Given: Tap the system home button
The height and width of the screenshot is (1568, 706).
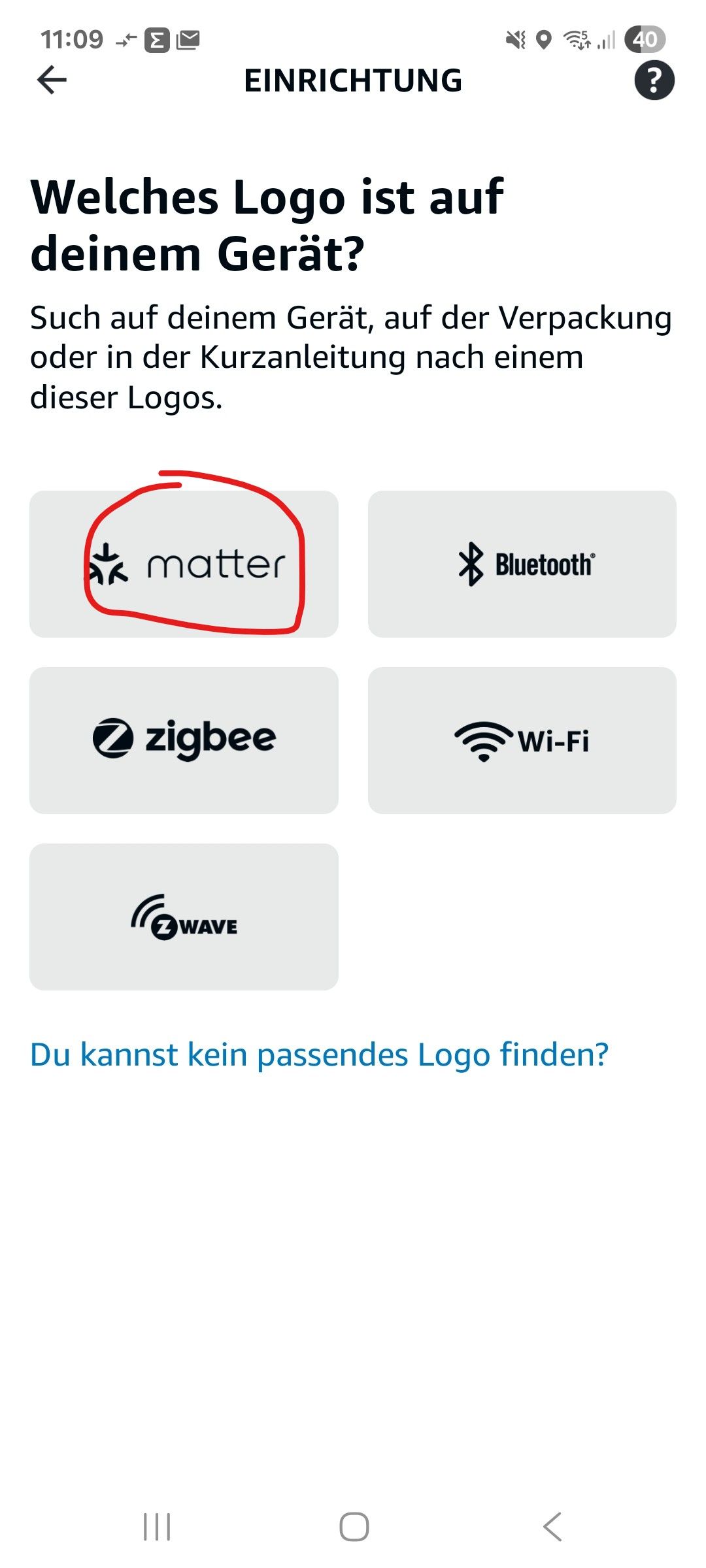Looking at the screenshot, I should point(354,1527).
